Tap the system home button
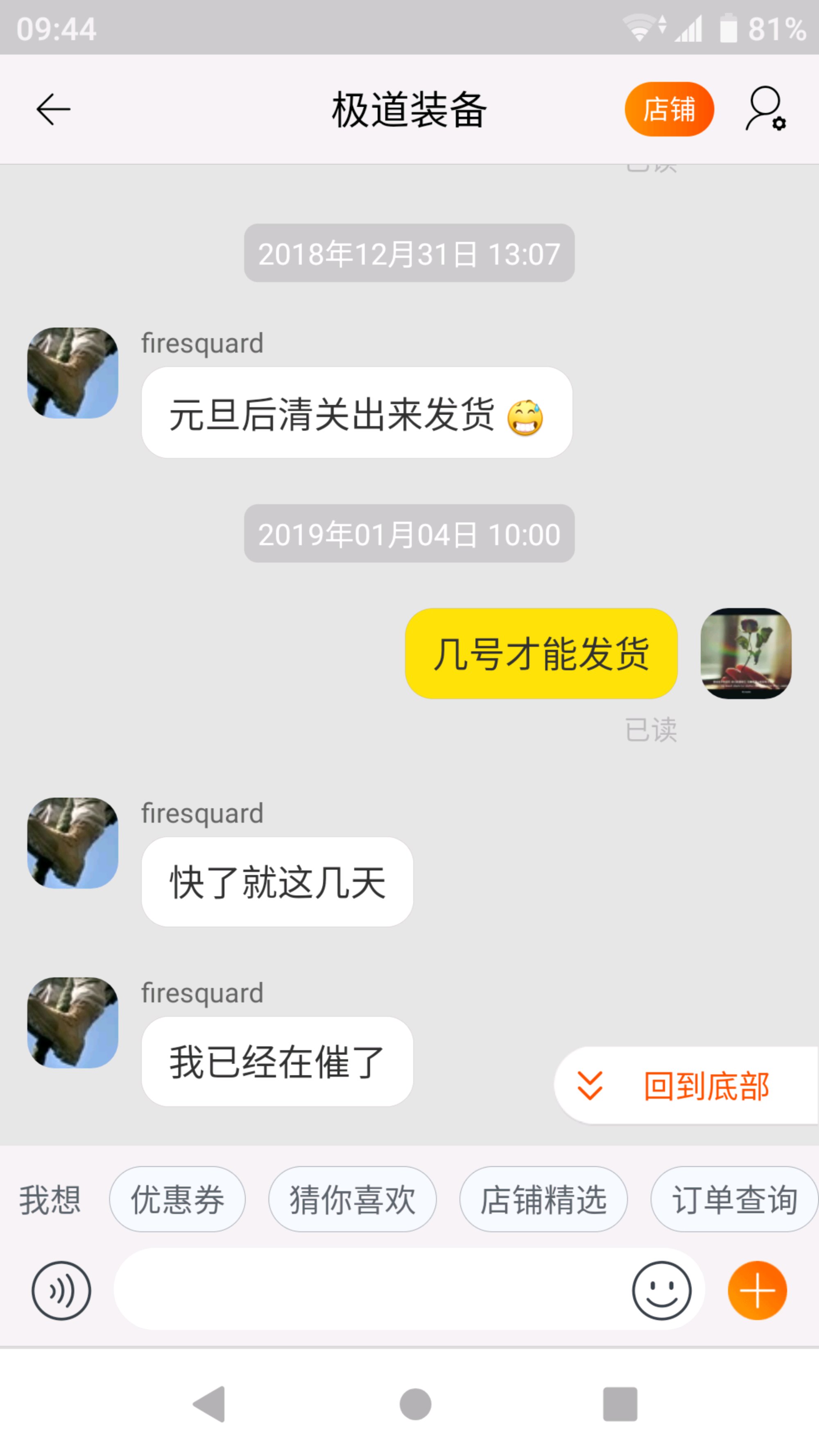 coord(415,1404)
